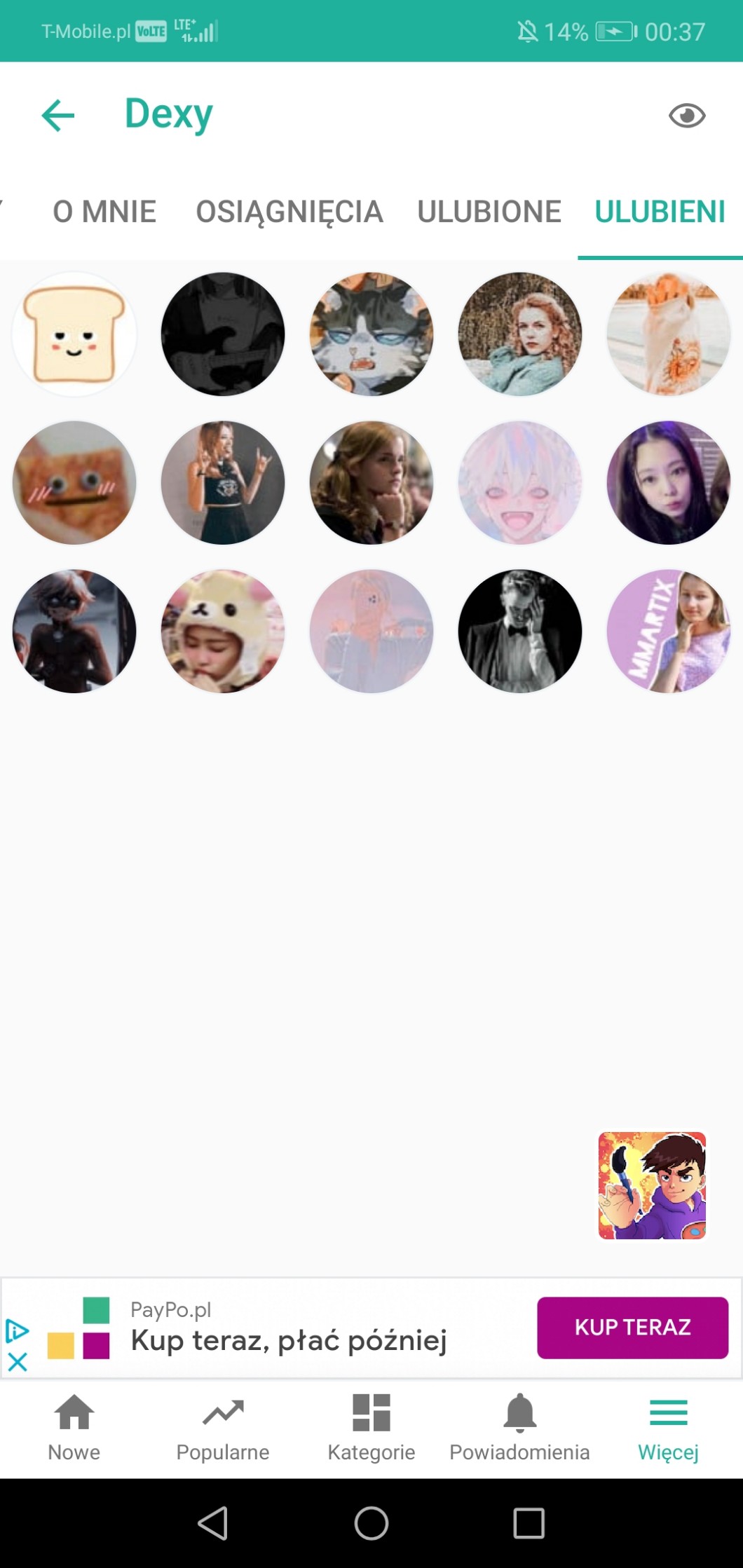Screen dimensions: 743x1568
Task: Close the PayPo.pl ad banner
Action: tap(18, 1362)
